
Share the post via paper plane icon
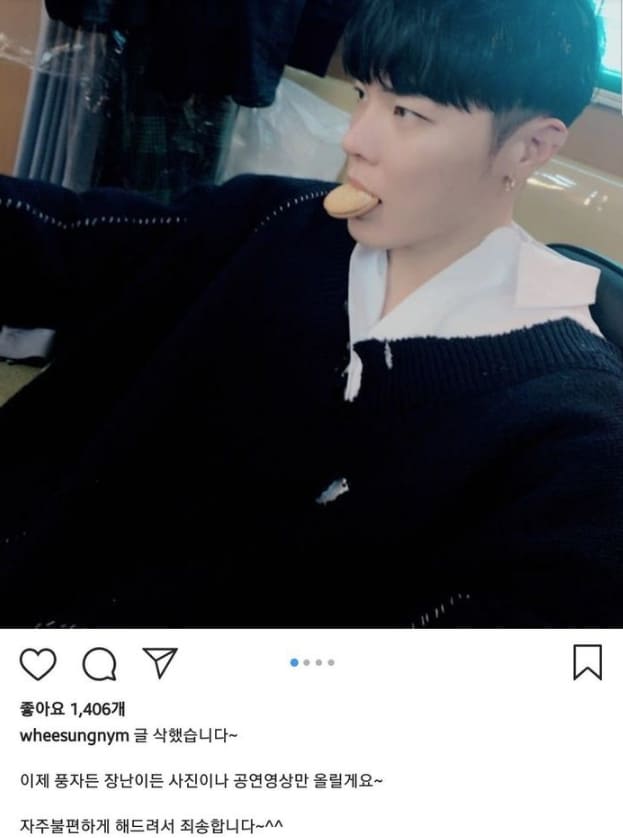click(159, 662)
